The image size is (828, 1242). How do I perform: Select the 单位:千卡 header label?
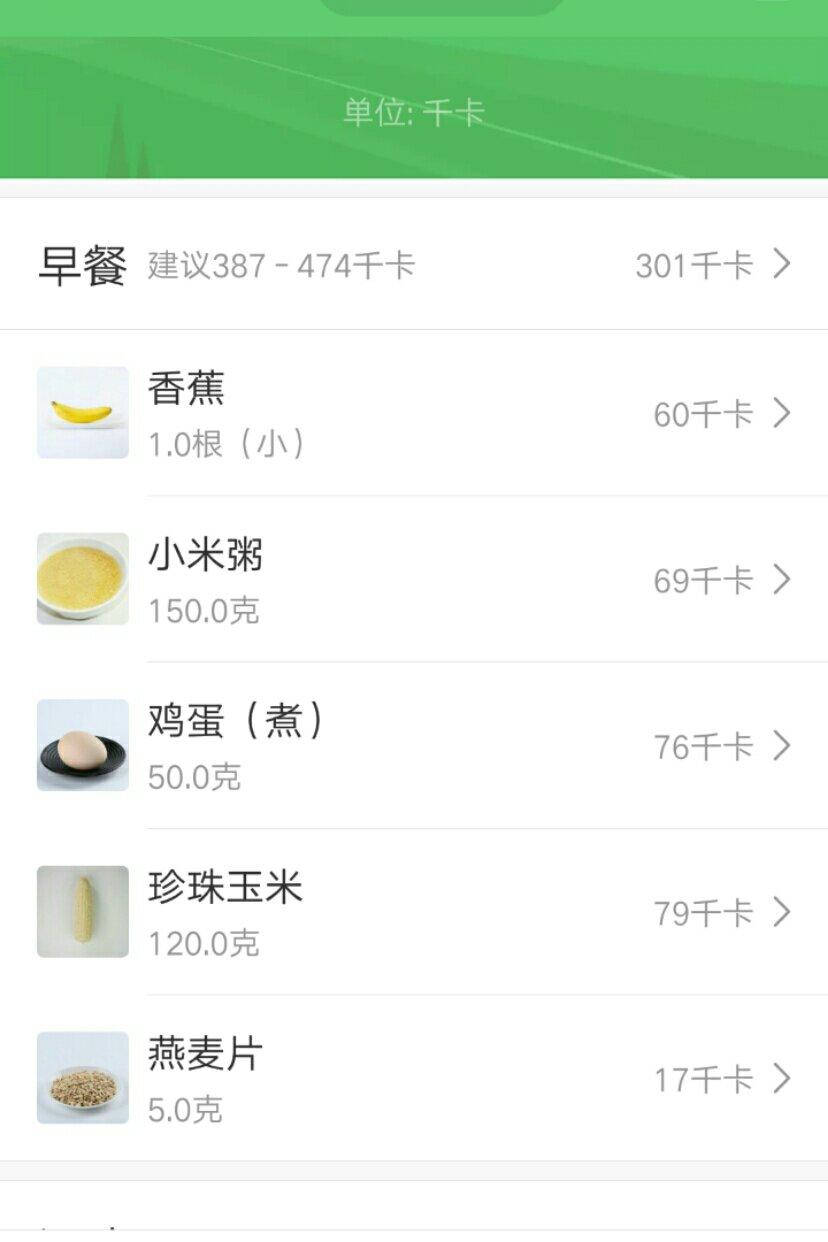414,116
